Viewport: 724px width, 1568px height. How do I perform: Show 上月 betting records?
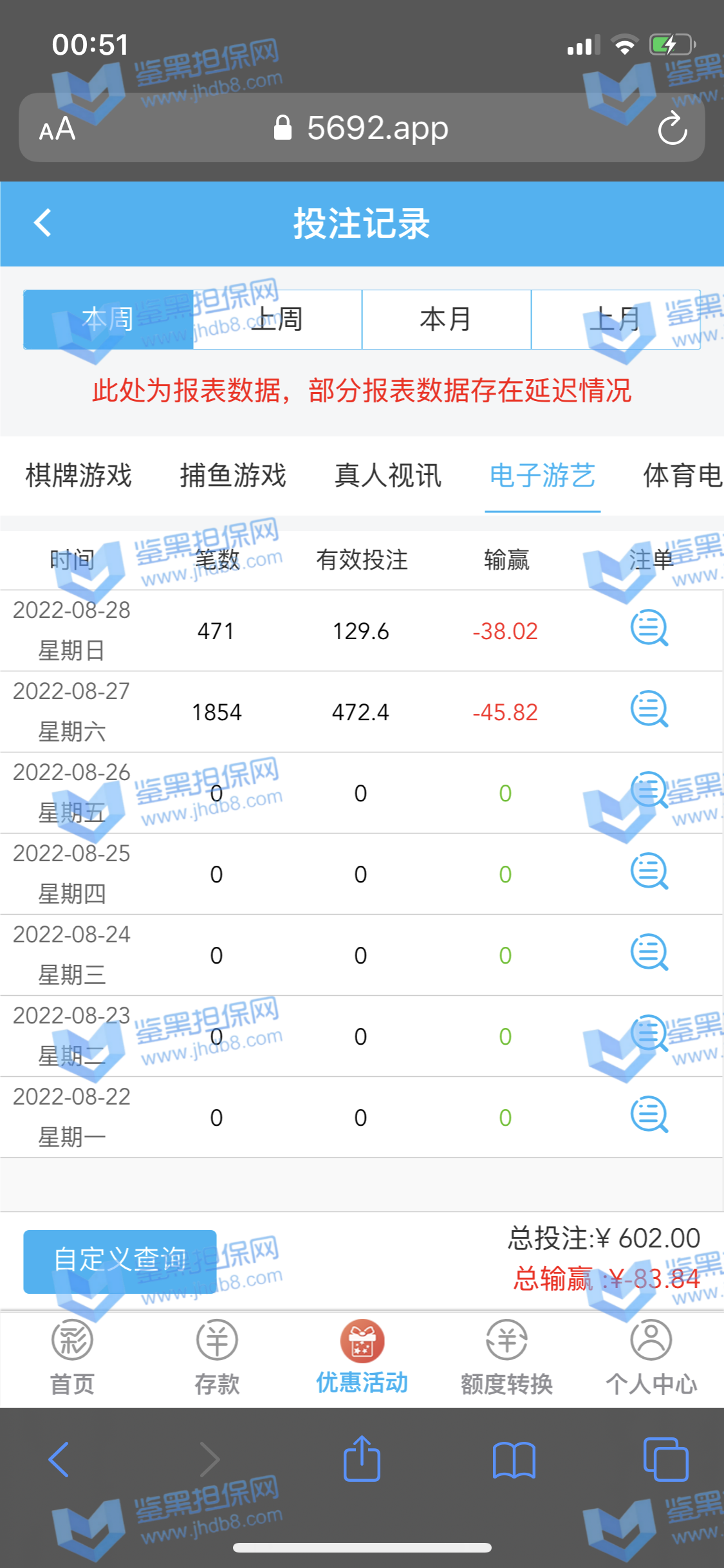coord(615,319)
